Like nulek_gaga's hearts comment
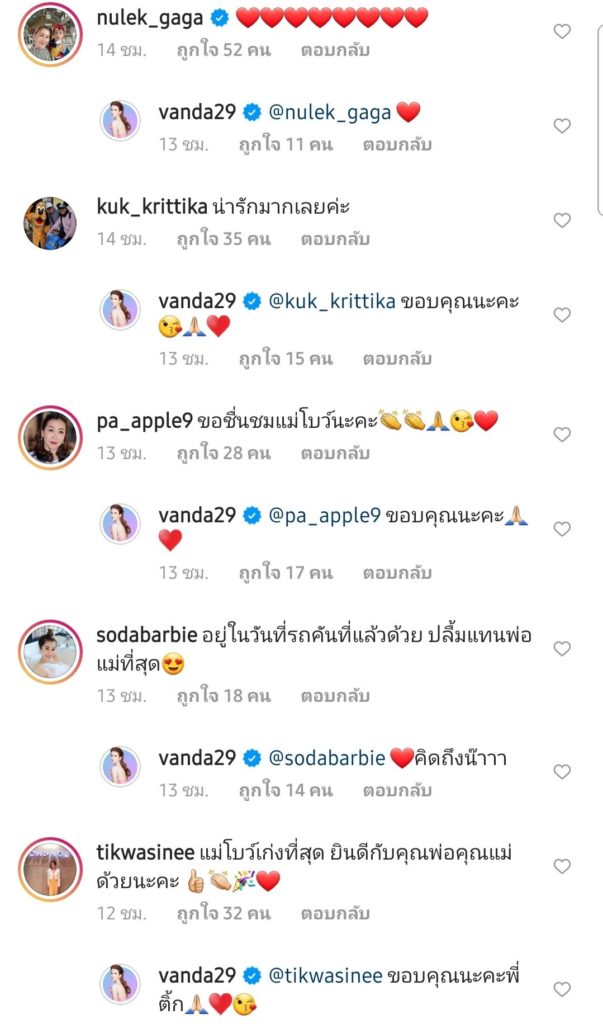This screenshot has height=1024, width=603. (562, 31)
